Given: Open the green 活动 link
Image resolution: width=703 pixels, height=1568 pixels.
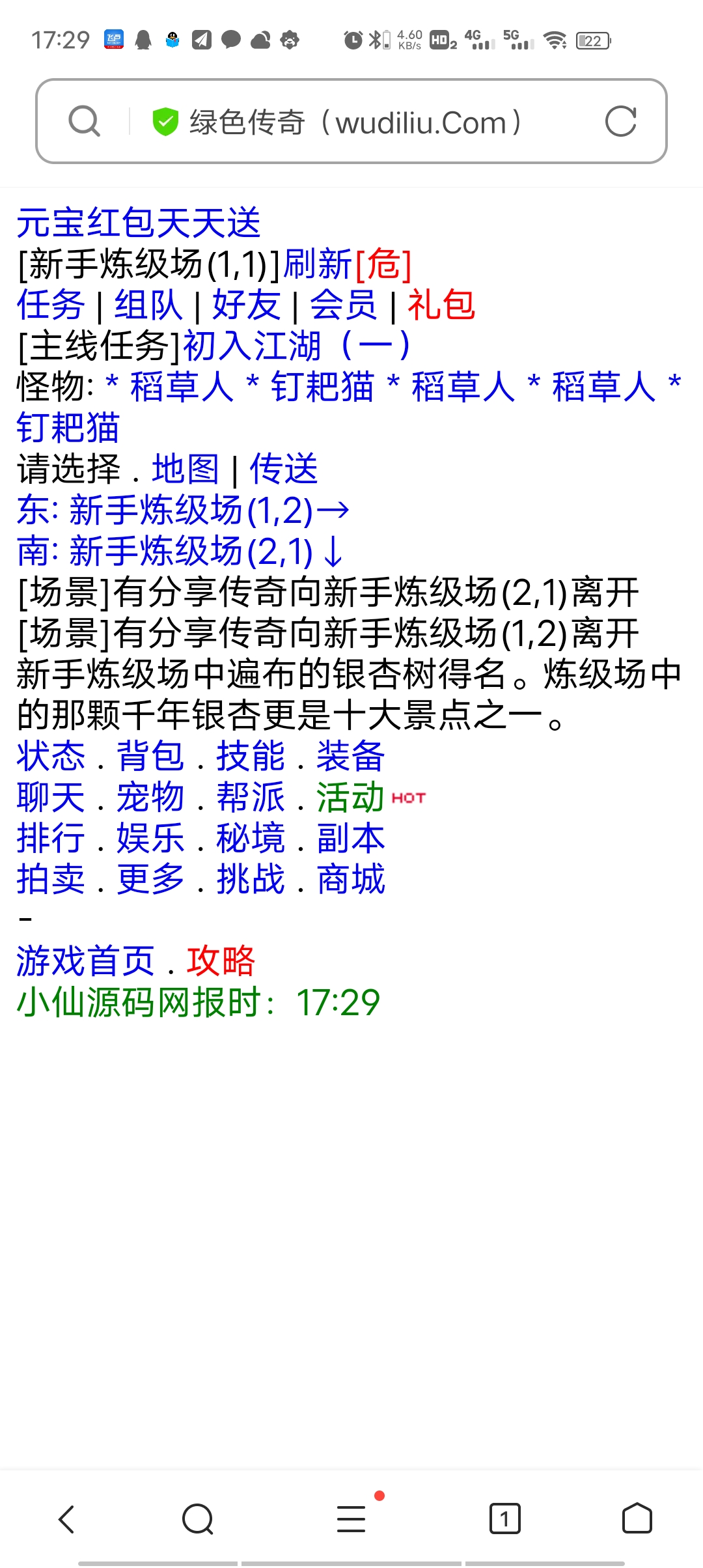Looking at the screenshot, I should [351, 797].
